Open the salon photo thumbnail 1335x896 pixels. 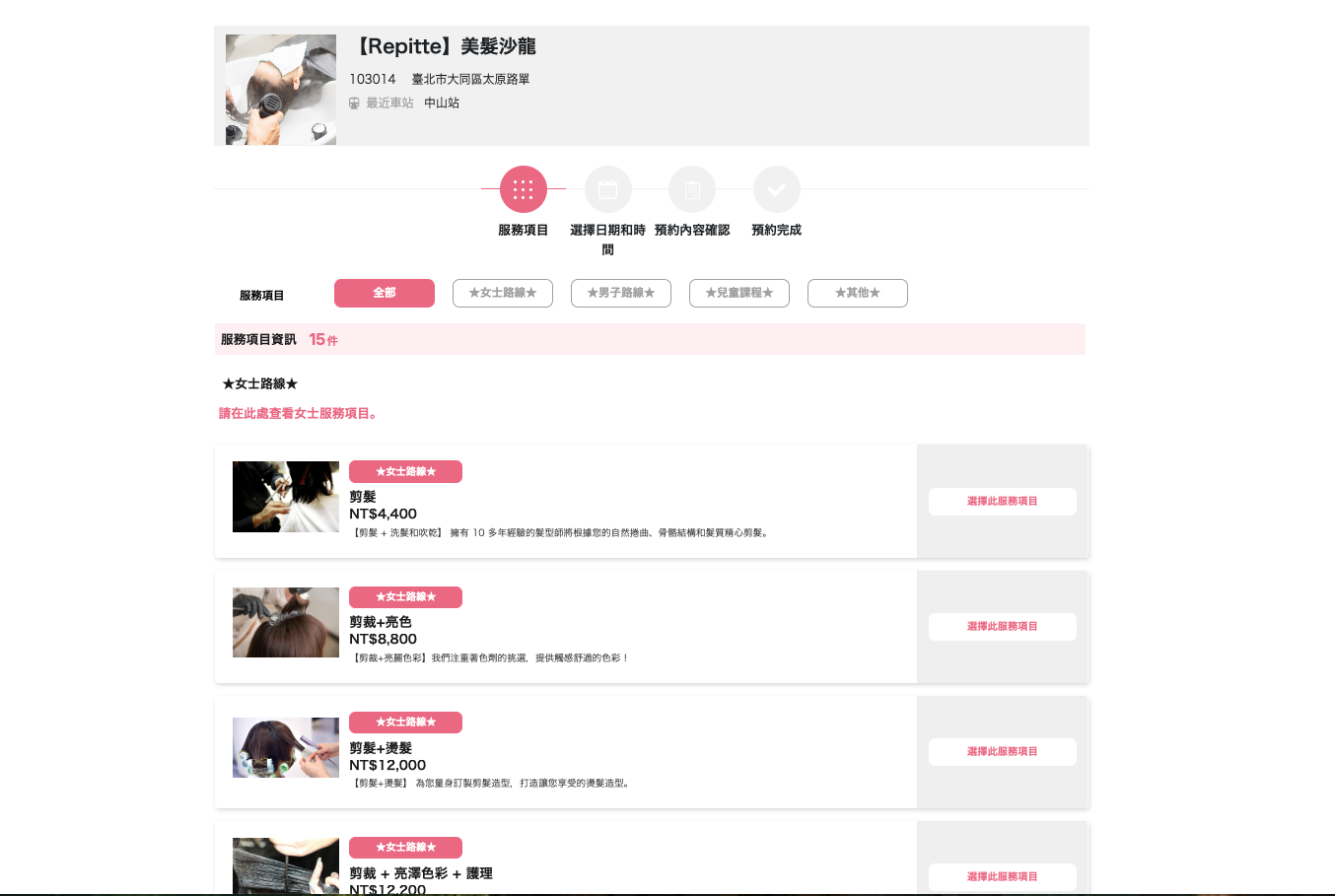tap(281, 90)
